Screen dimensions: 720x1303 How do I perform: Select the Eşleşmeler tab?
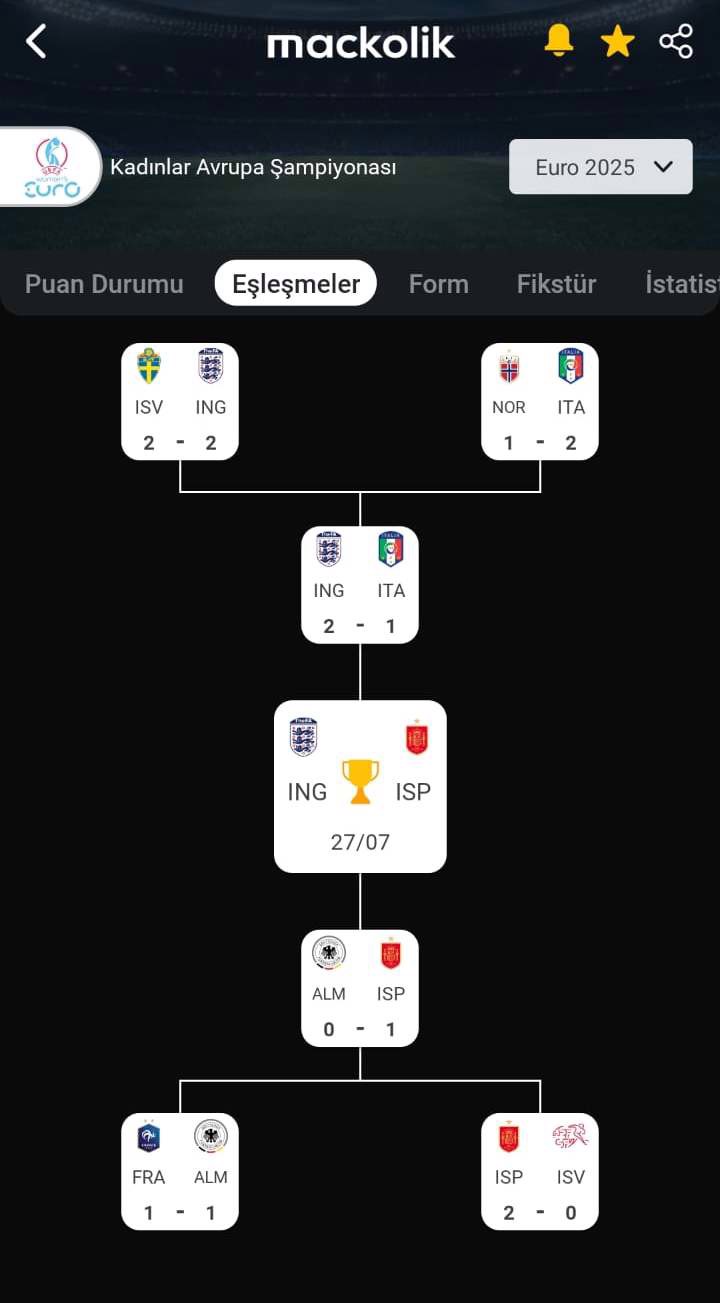296,284
